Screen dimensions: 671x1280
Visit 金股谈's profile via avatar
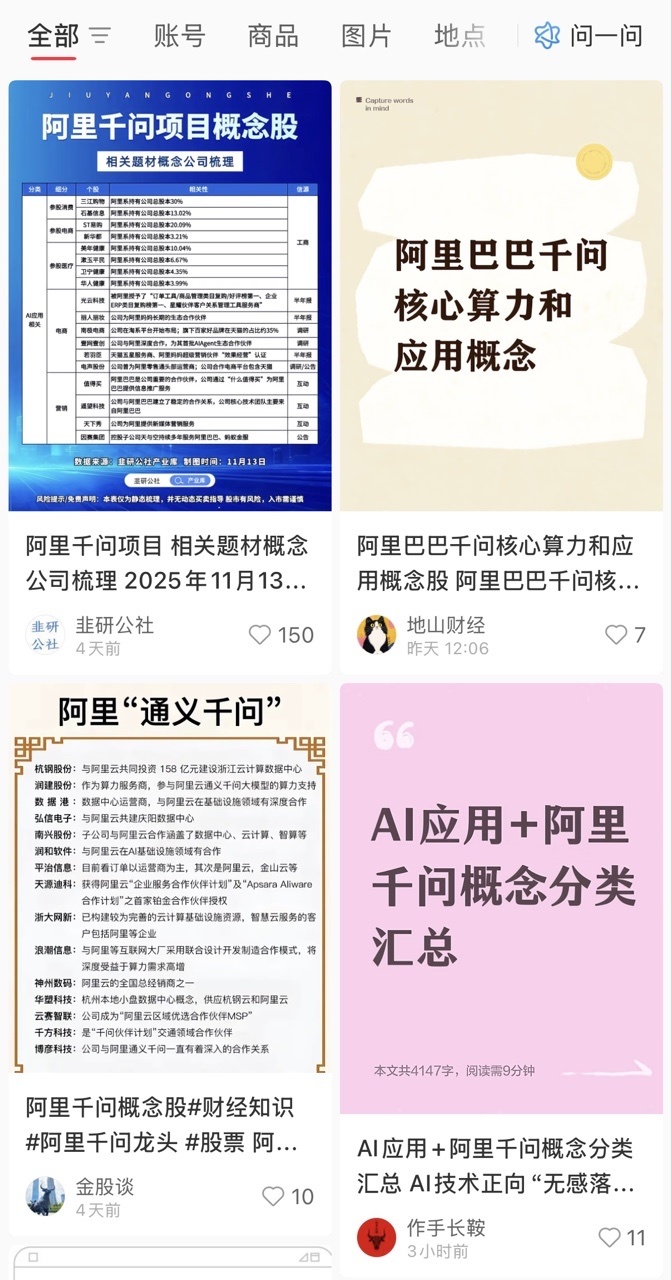[x=45, y=1196]
